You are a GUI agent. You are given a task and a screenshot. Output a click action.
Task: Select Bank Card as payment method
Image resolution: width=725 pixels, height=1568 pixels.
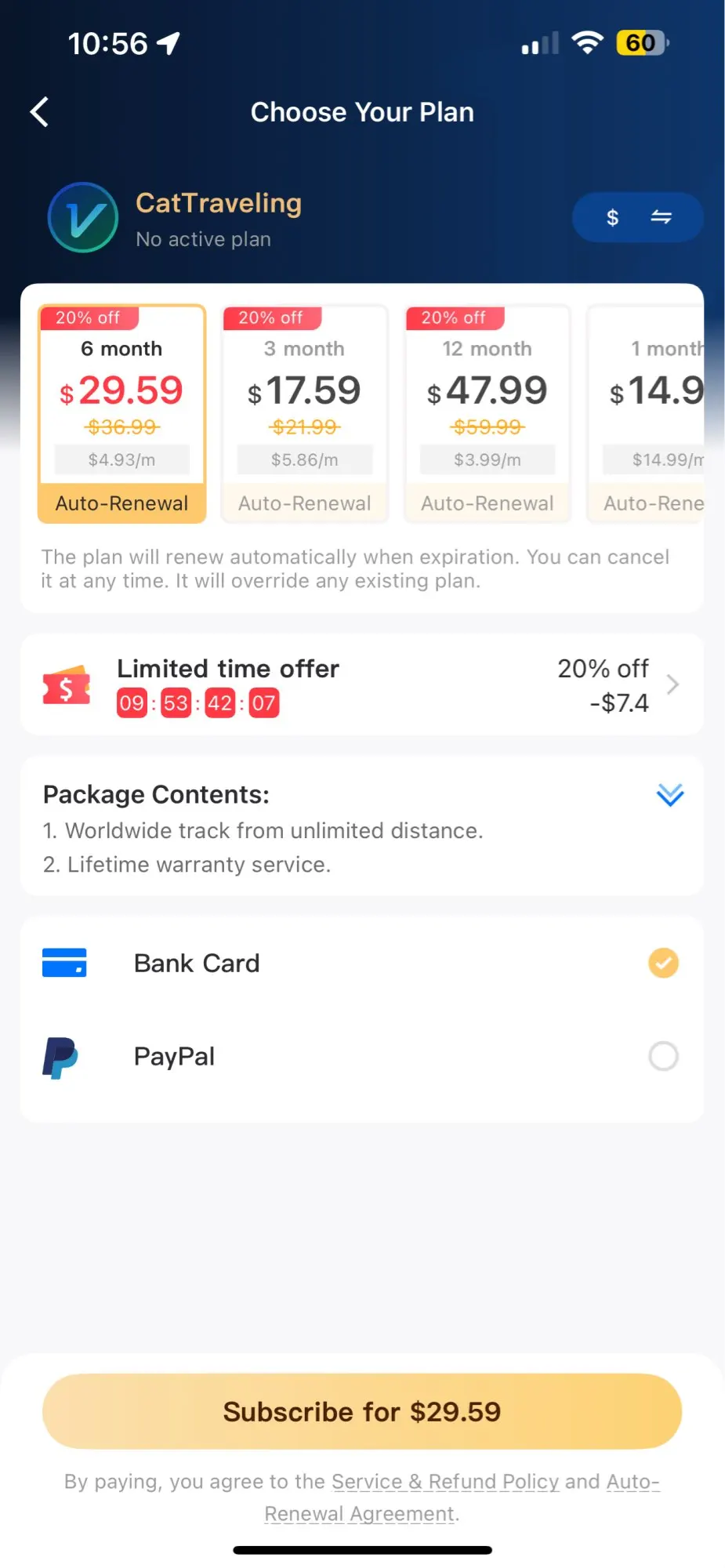pyautogui.click(x=362, y=963)
